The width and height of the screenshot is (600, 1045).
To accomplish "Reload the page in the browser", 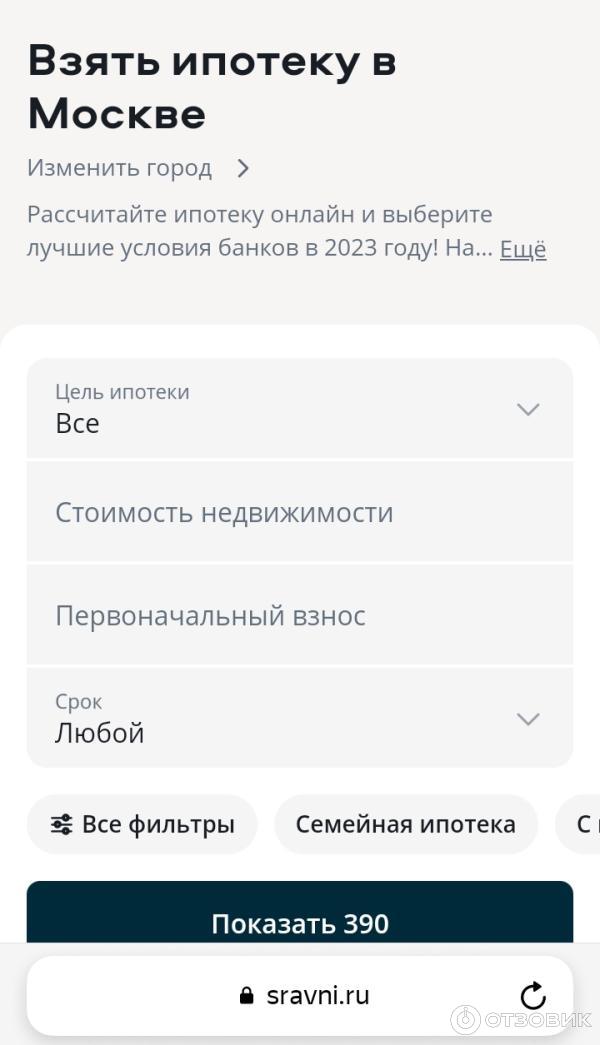I will 533,995.
